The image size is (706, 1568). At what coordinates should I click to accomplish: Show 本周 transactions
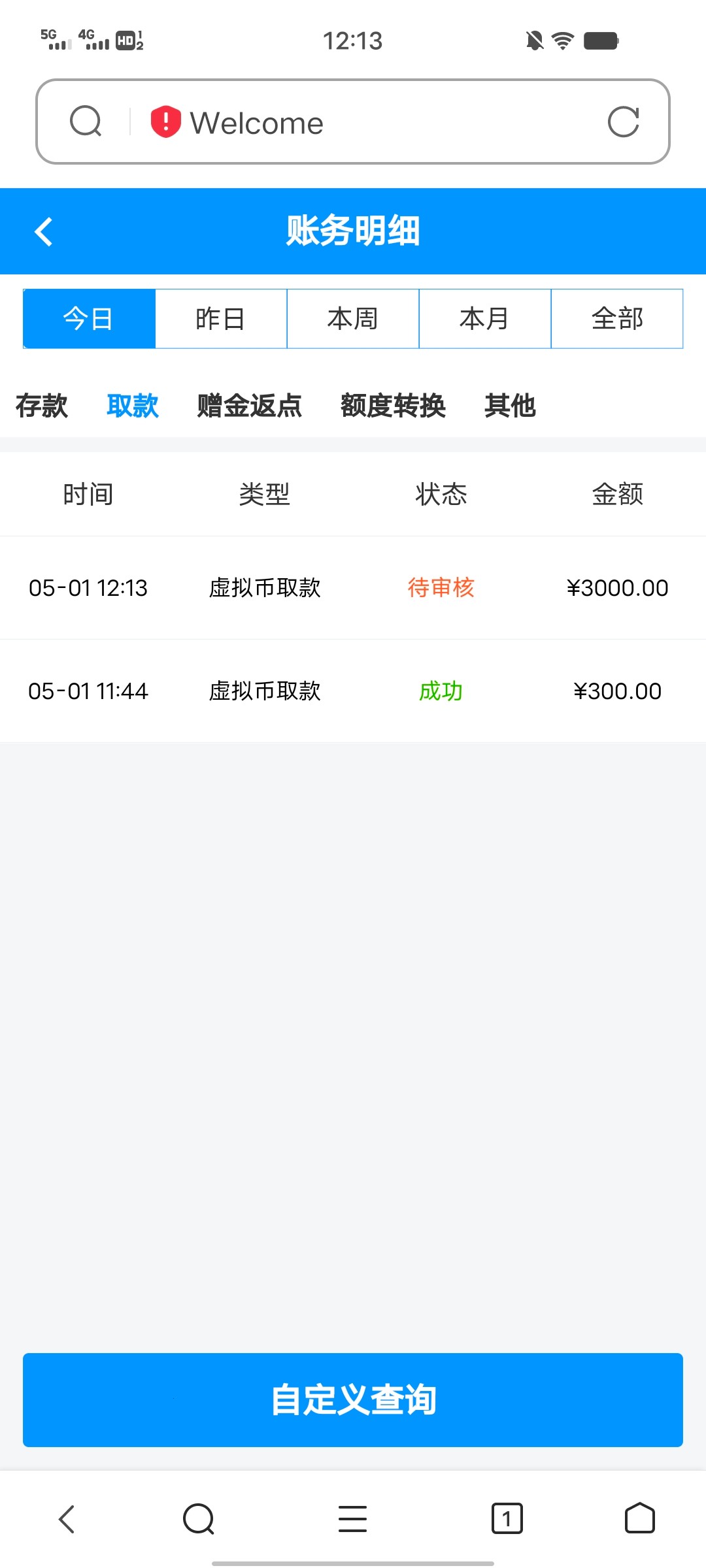[353, 319]
